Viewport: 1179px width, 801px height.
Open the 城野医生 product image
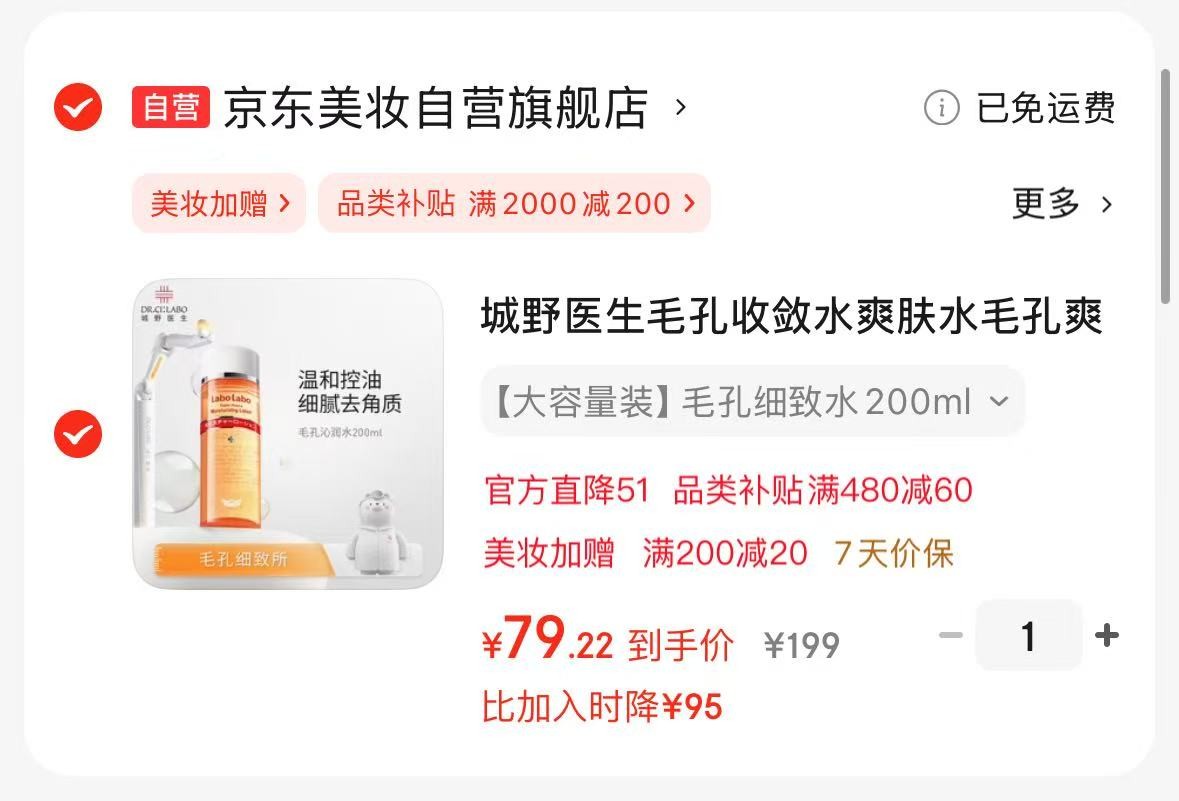point(288,433)
